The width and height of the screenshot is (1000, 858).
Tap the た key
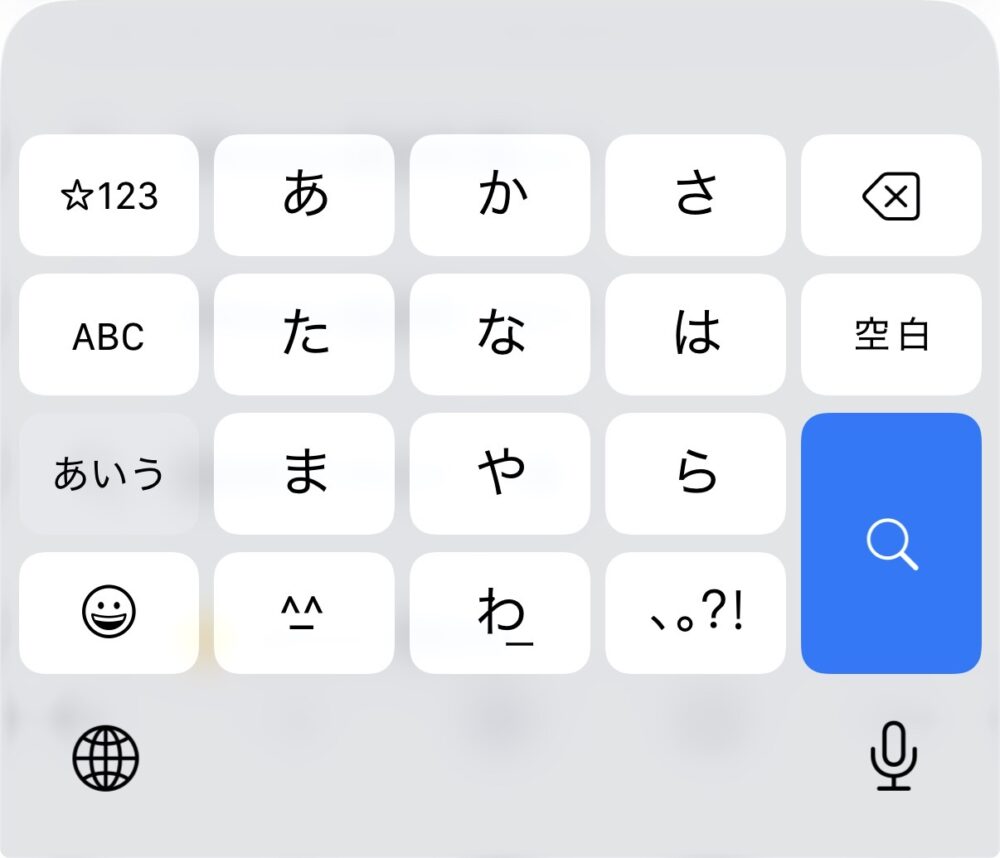[x=304, y=335]
